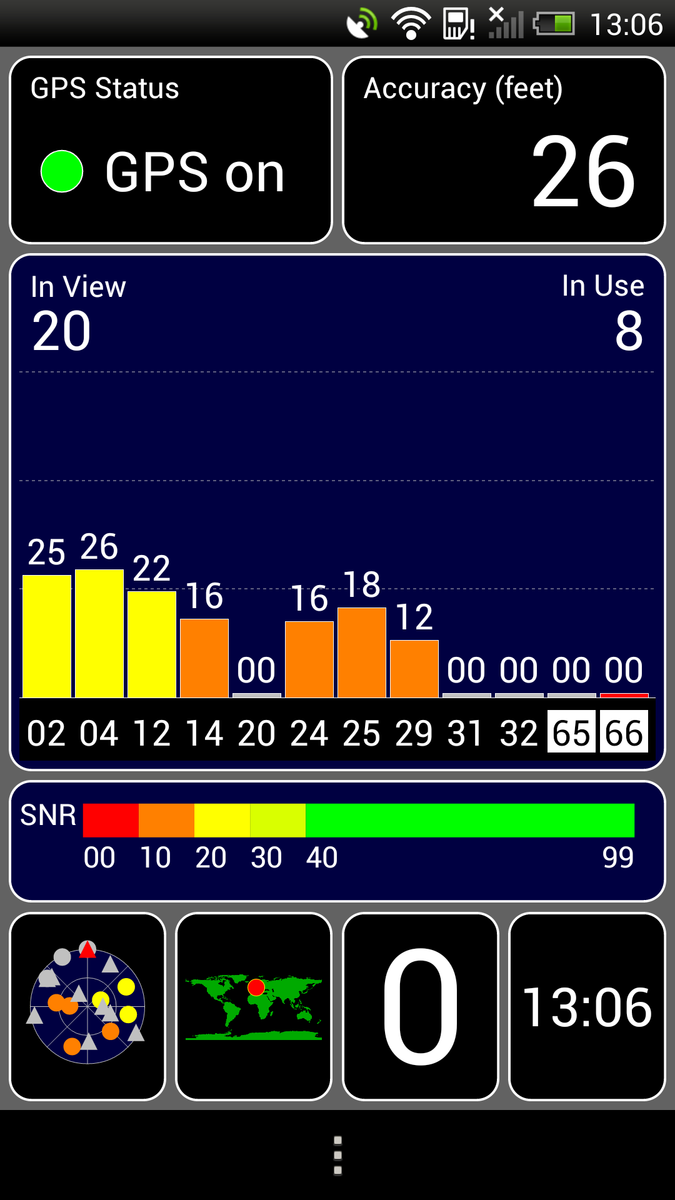This screenshot has width=675, height=1200.
Task: Tap the SNR color scale panel
Action: 337,841
